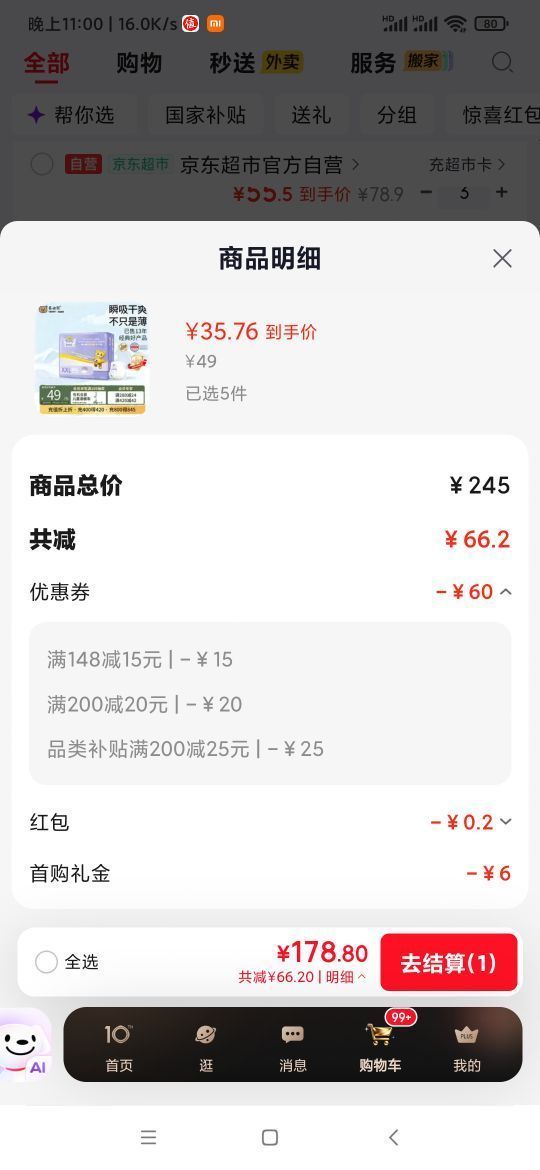Switch to the 逛 tab
Image resolution: width=540 pixels, height=1170 pixels.
206,1045
